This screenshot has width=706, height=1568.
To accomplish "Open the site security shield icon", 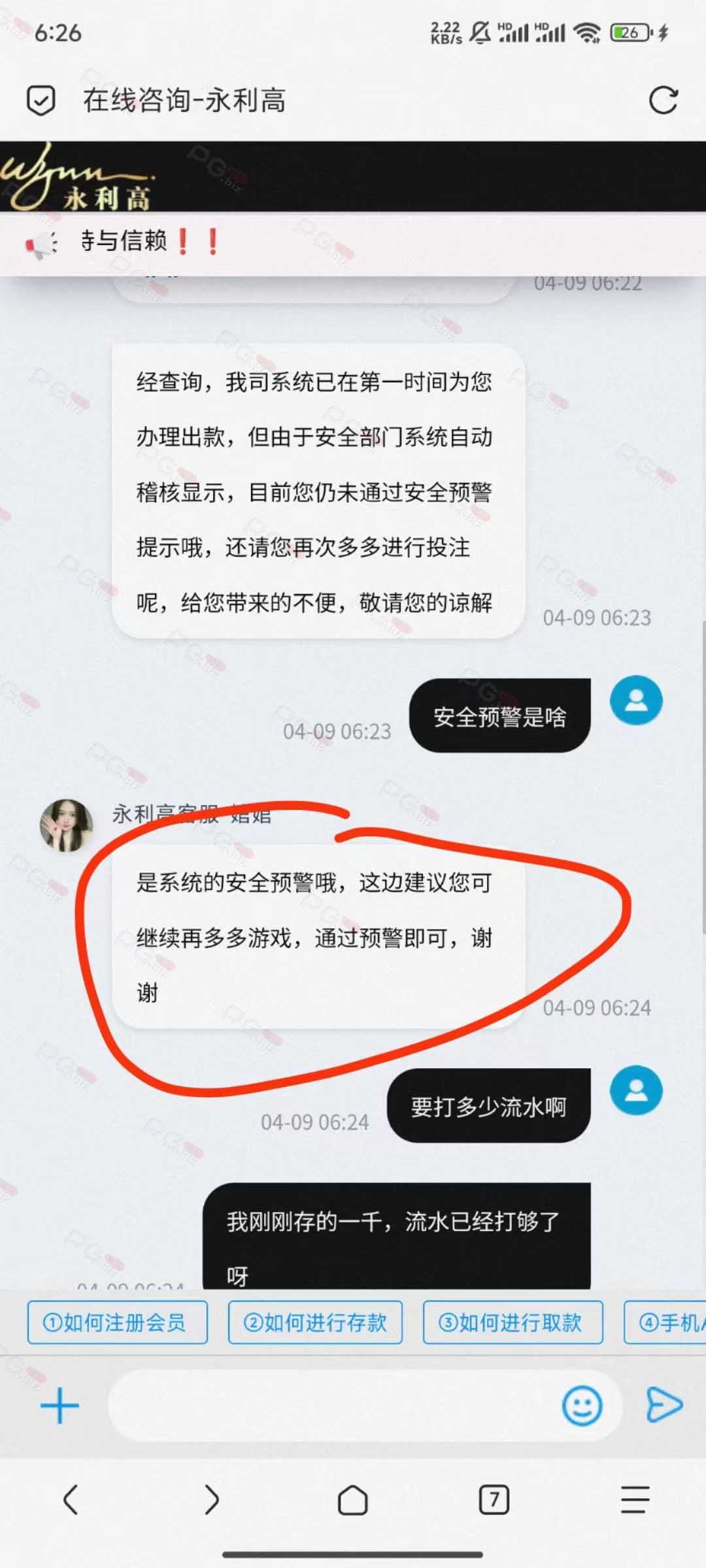I will click(41, 101).
